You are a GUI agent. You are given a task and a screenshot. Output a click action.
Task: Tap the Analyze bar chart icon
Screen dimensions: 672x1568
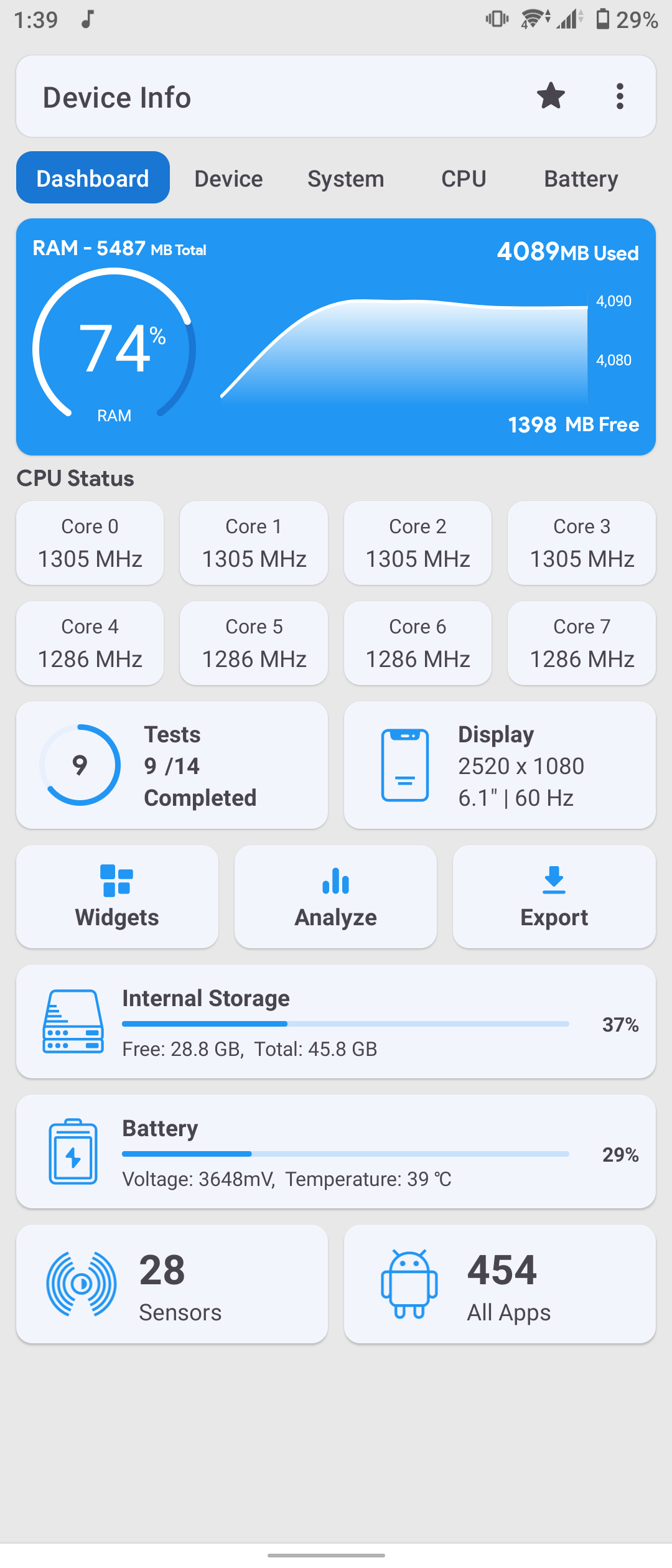pyautogui.click(x=335, y=882)
